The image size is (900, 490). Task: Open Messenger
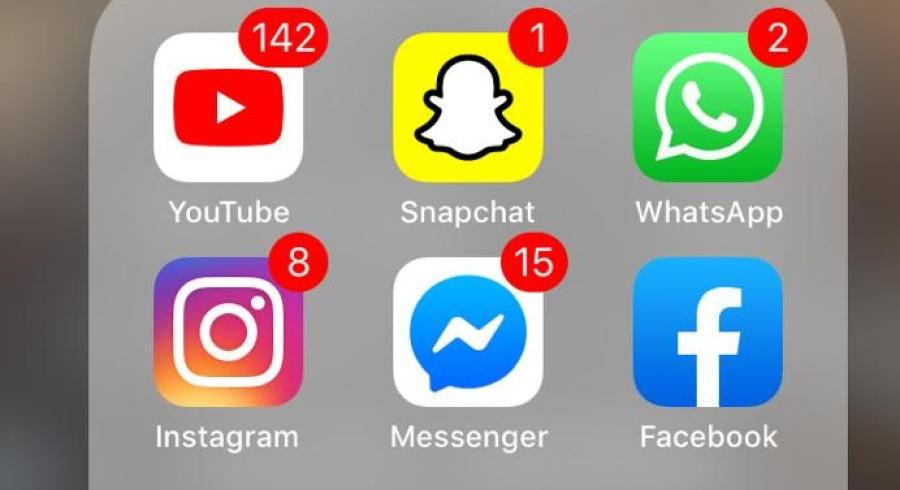coord(468,332)
